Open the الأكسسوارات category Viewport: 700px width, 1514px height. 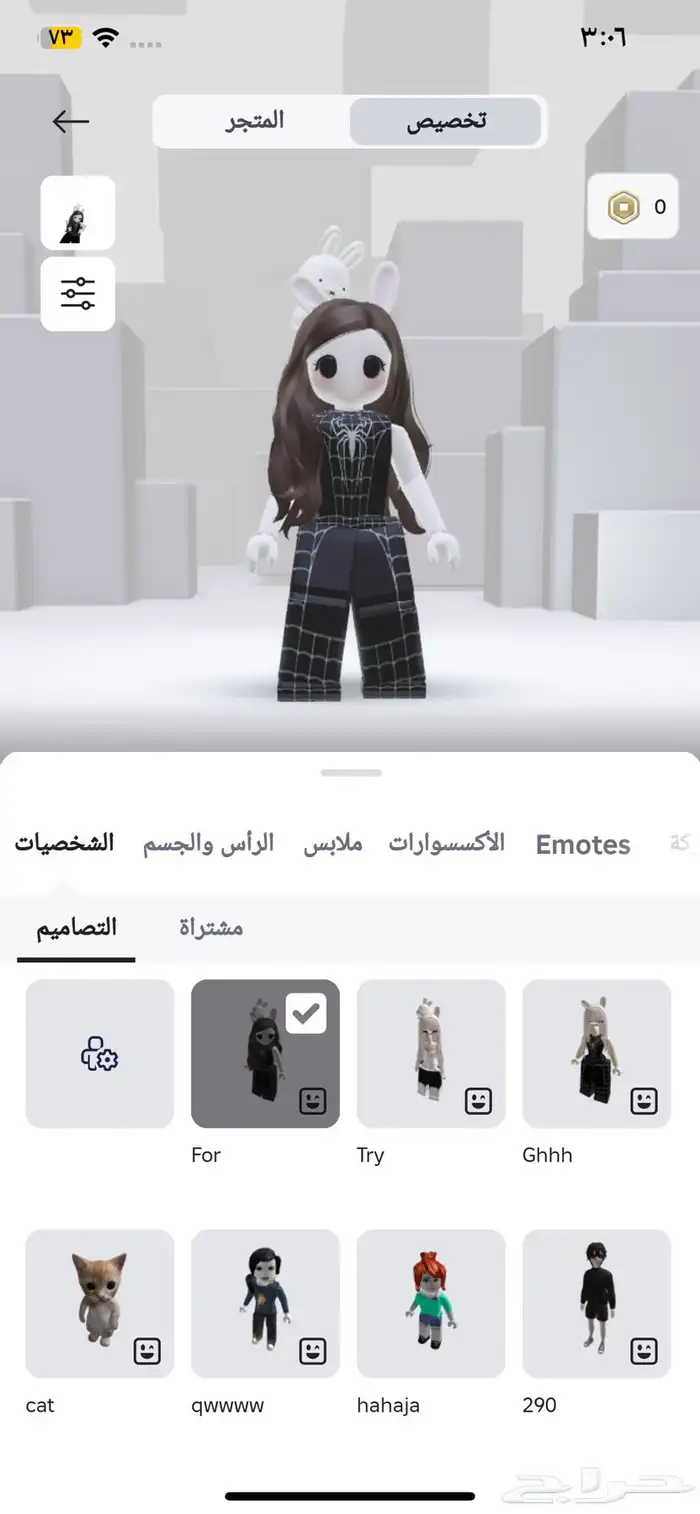pyautogui.click(x=446, y=843)
